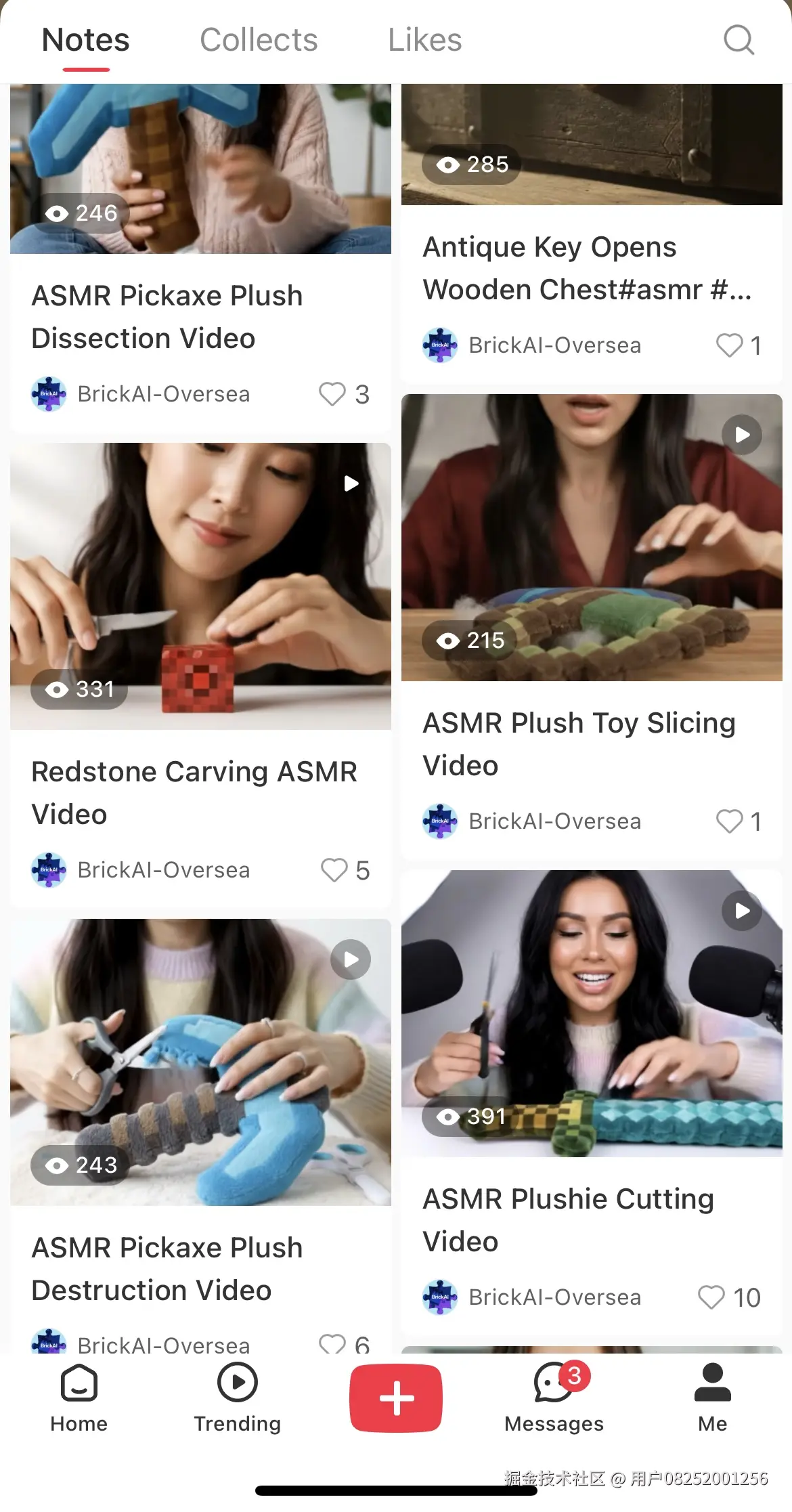Like the ASMR Plush Toy Slicing Video
The height and width of the screenshot is (1512, 792).
729,821
